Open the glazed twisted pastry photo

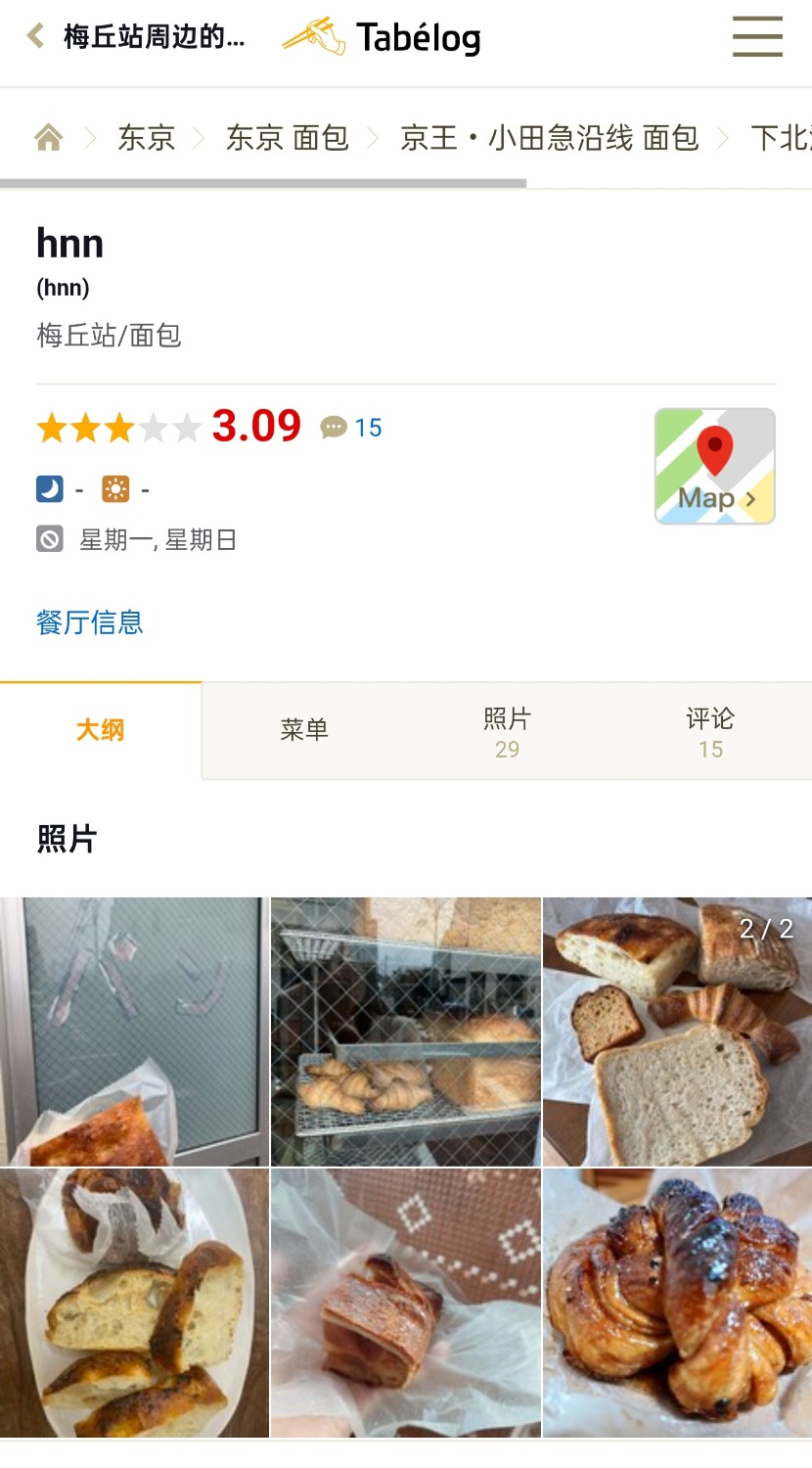click(x=677, y=1303)
